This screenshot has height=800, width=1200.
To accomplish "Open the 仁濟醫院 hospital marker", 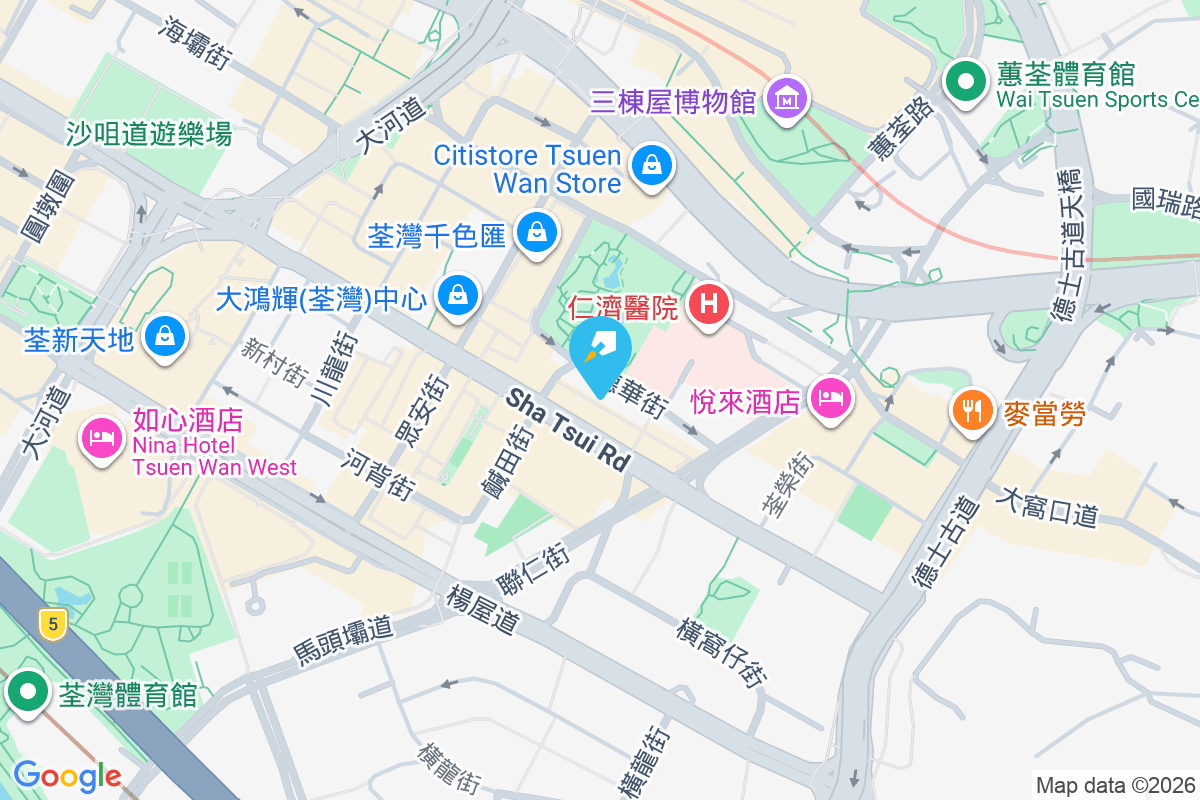I will (709, 304).
